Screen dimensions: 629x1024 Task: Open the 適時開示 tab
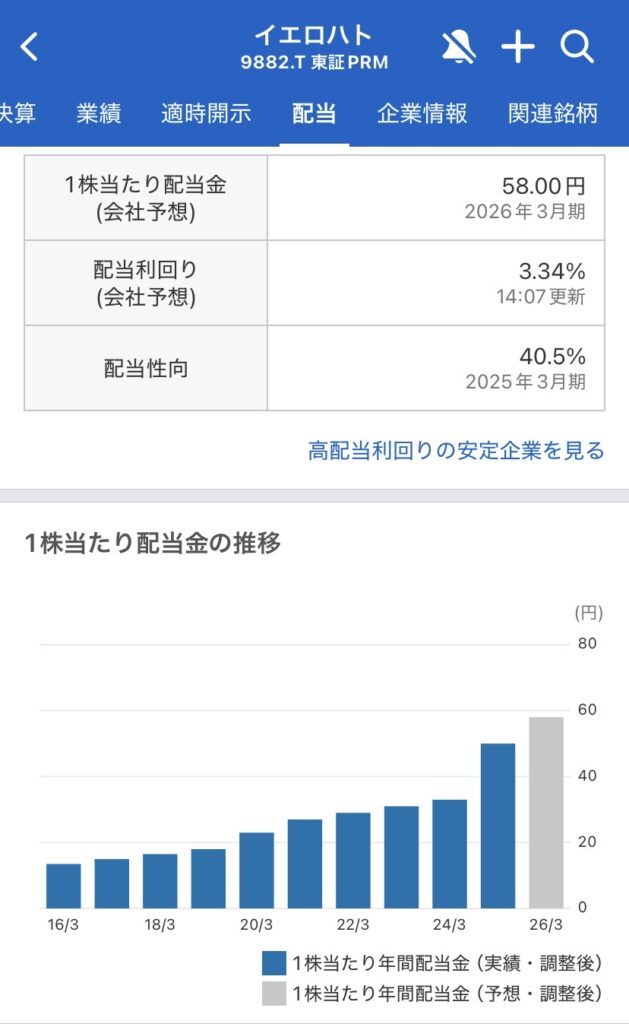pyautogui.click(x=206, y=114)
